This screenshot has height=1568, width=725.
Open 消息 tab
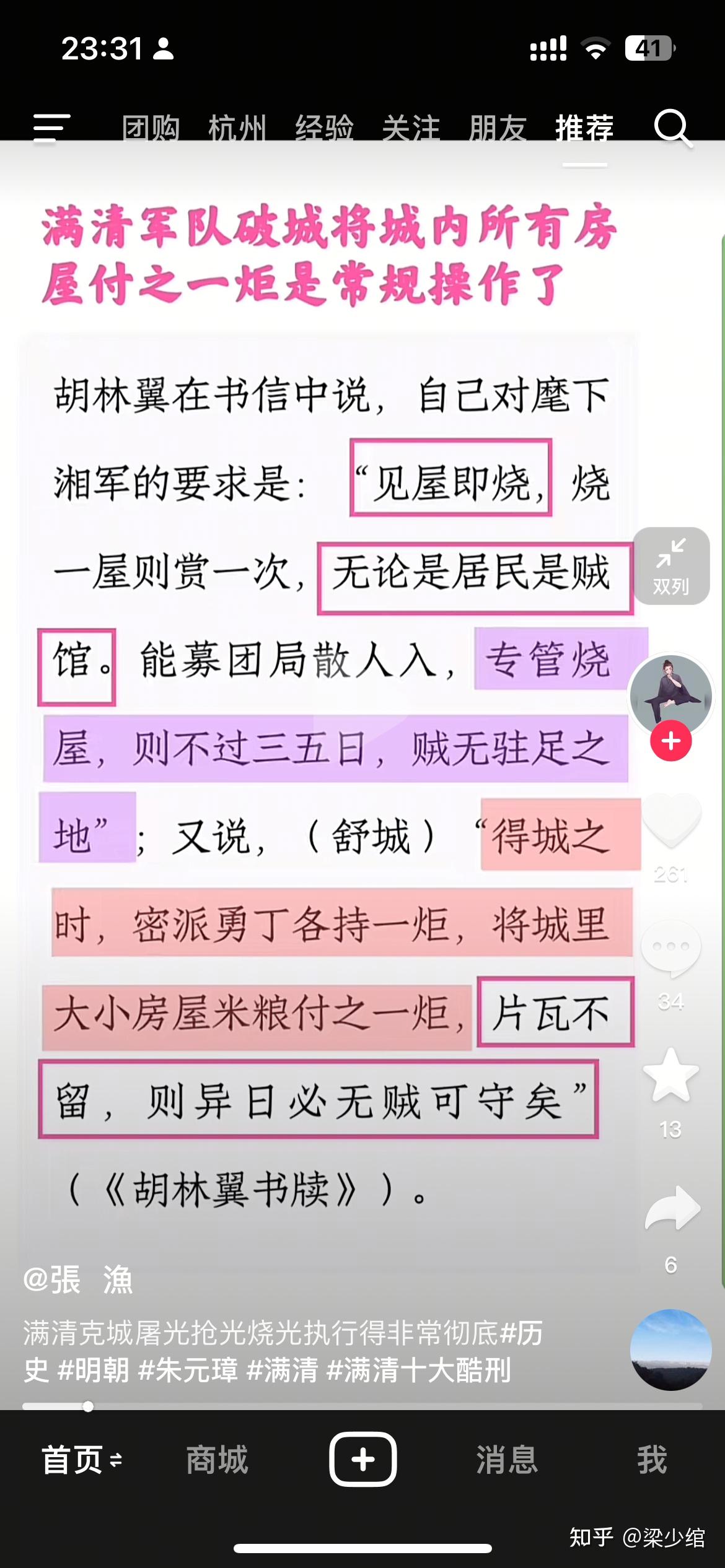[507, 1460]
